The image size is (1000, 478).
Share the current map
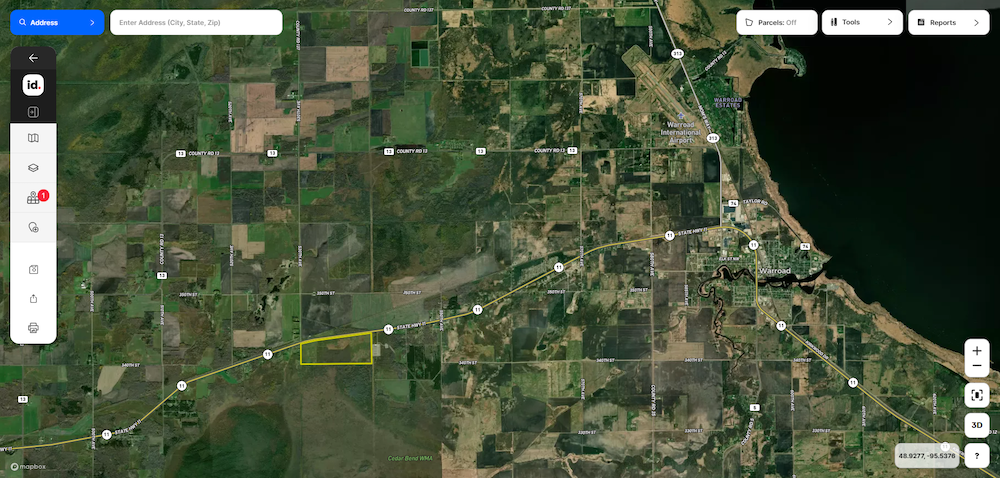33,298
